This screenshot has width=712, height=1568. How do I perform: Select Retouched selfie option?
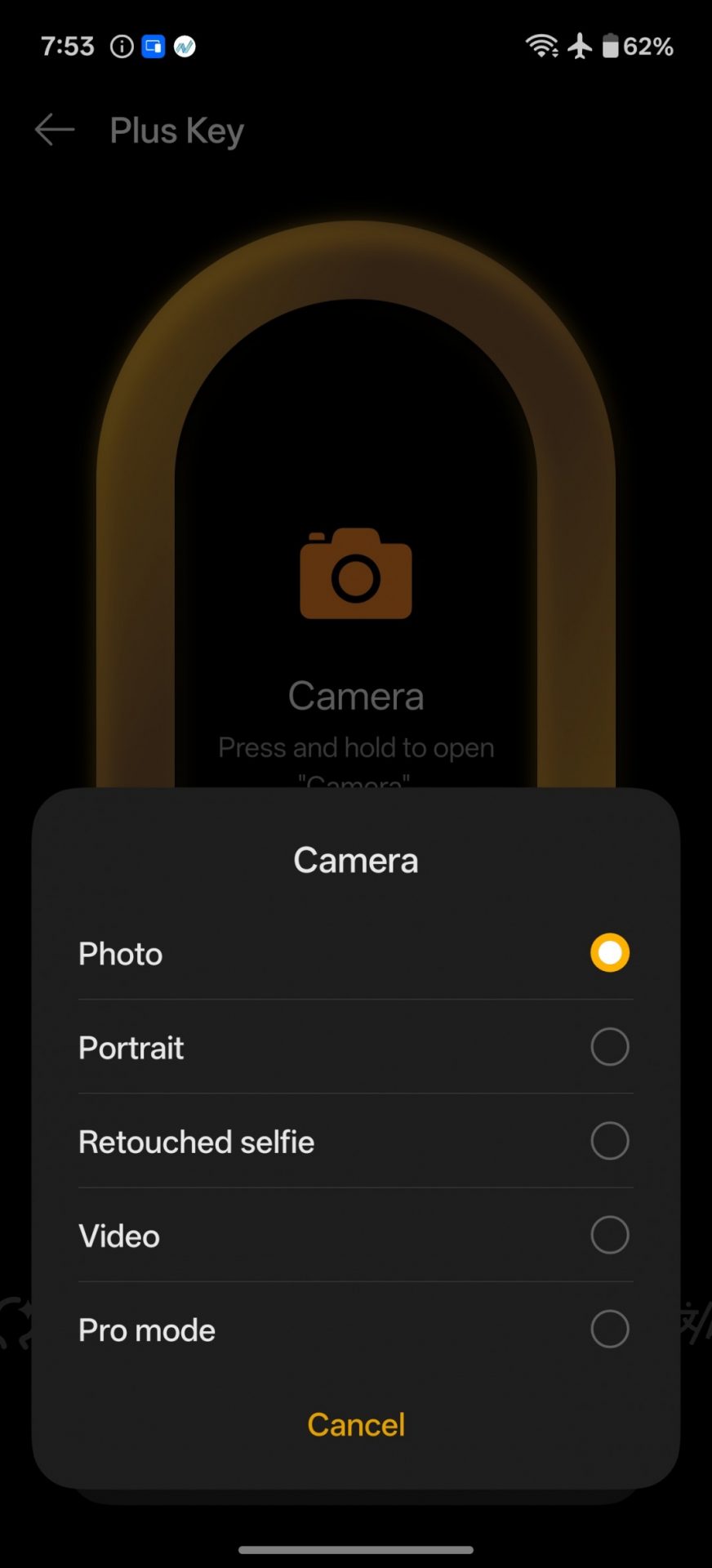click(609, 1141)
